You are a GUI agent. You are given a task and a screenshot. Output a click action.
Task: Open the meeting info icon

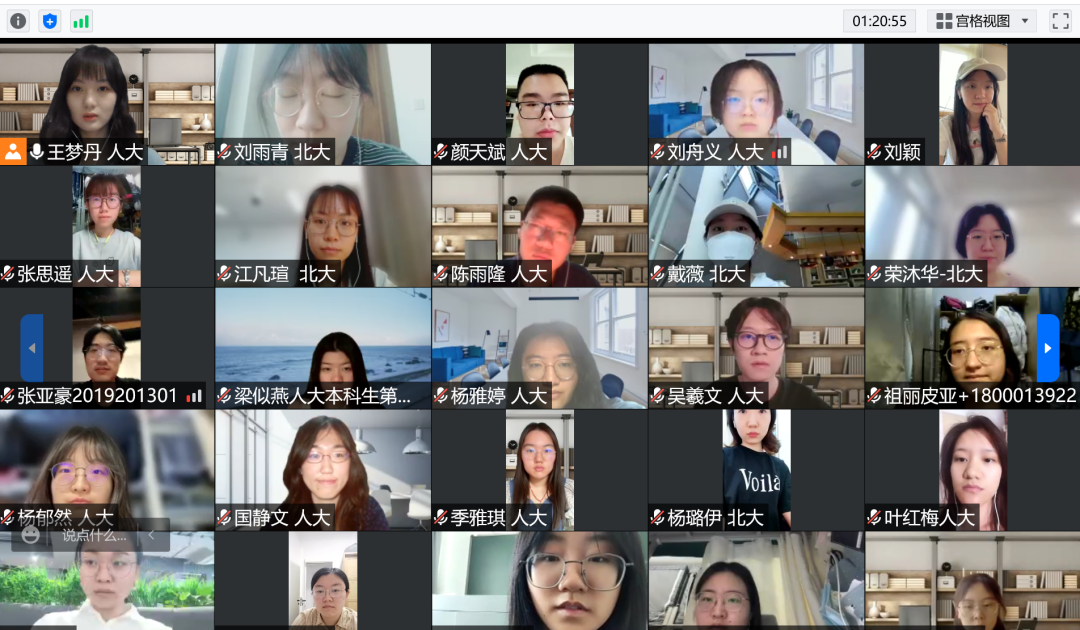point(18,20)
